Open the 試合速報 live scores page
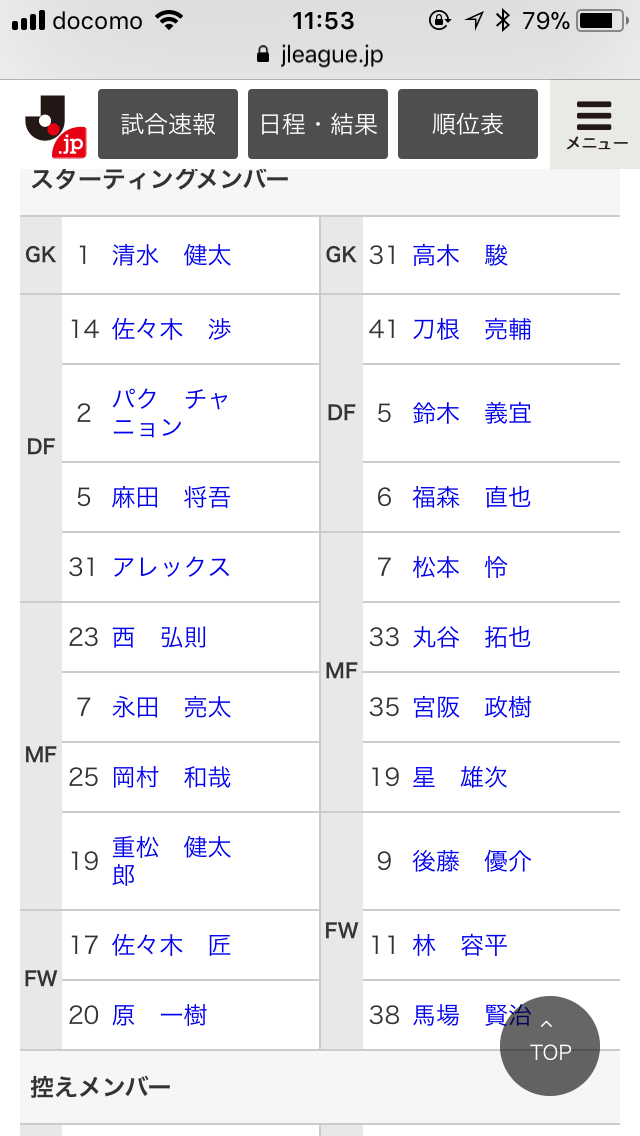The width and height of the screenshot is (640, 1136). point(168,124)
